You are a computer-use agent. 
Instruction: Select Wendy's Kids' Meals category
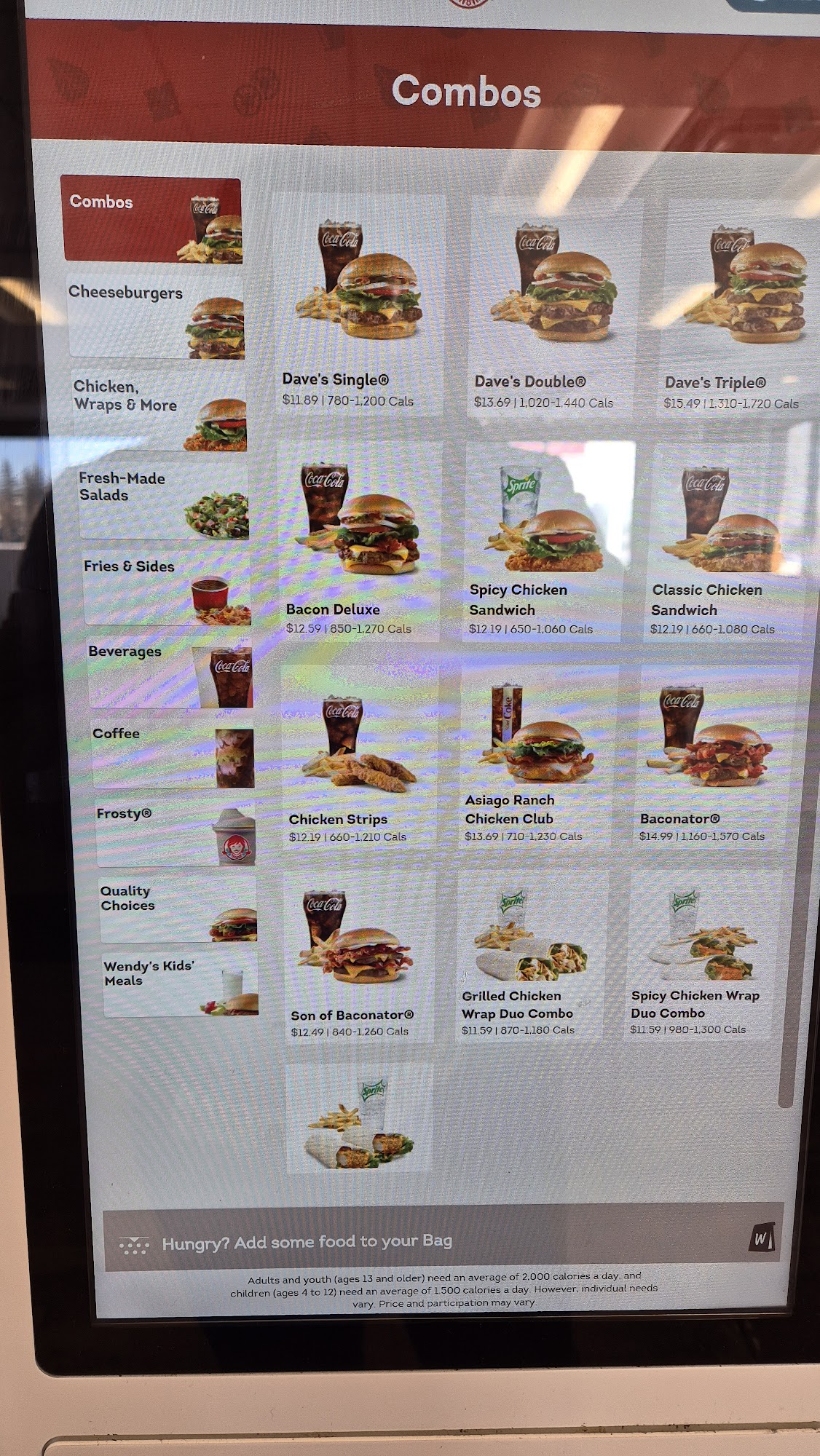click(181, 982)
